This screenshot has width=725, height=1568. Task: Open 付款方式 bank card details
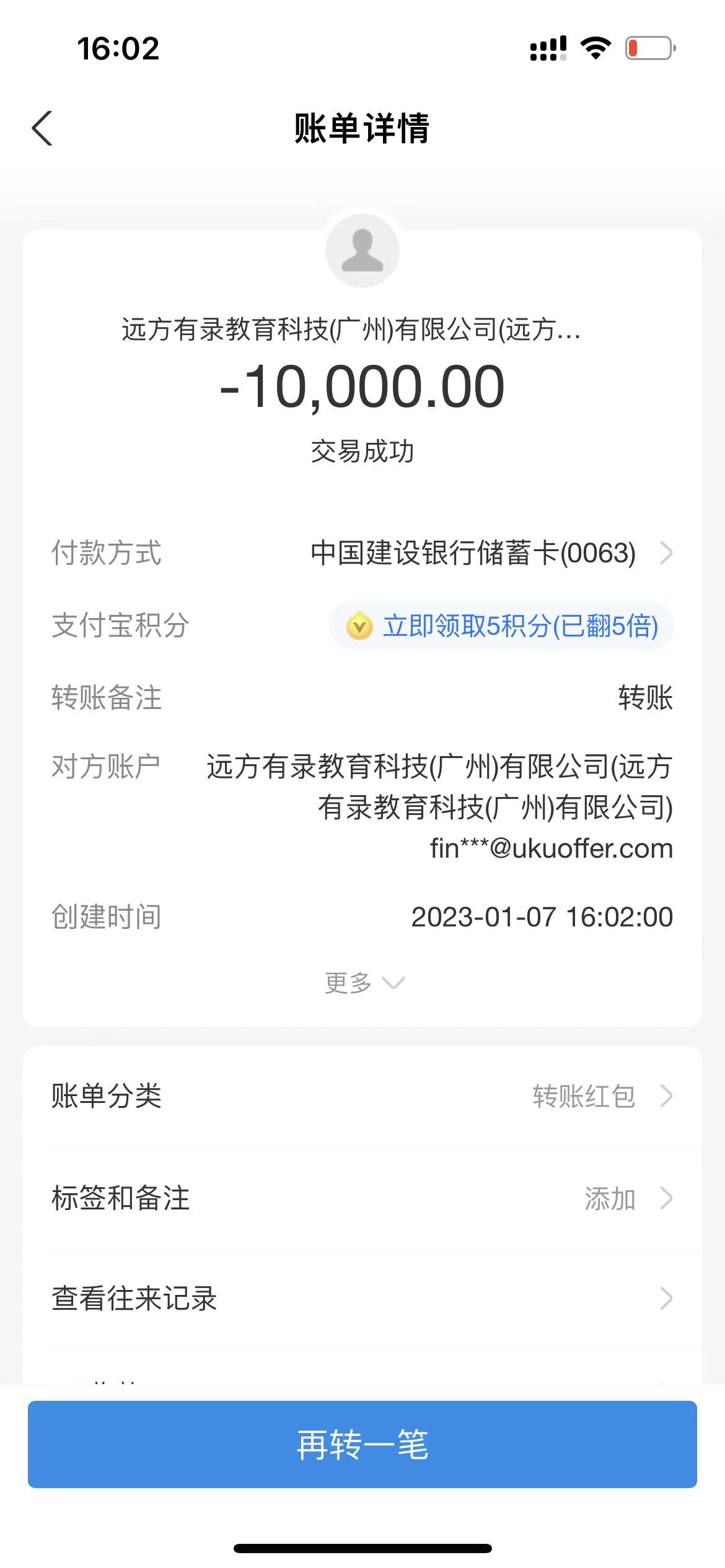tap(490, 553)
